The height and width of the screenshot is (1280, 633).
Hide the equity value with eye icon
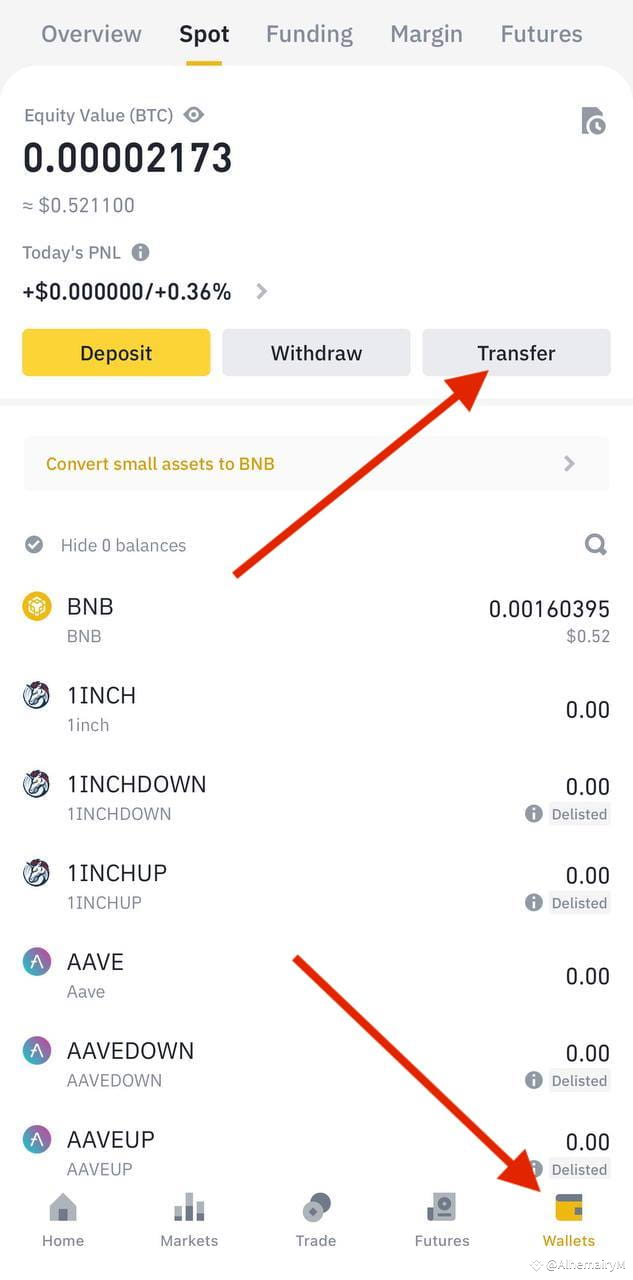tap(194, 115)
